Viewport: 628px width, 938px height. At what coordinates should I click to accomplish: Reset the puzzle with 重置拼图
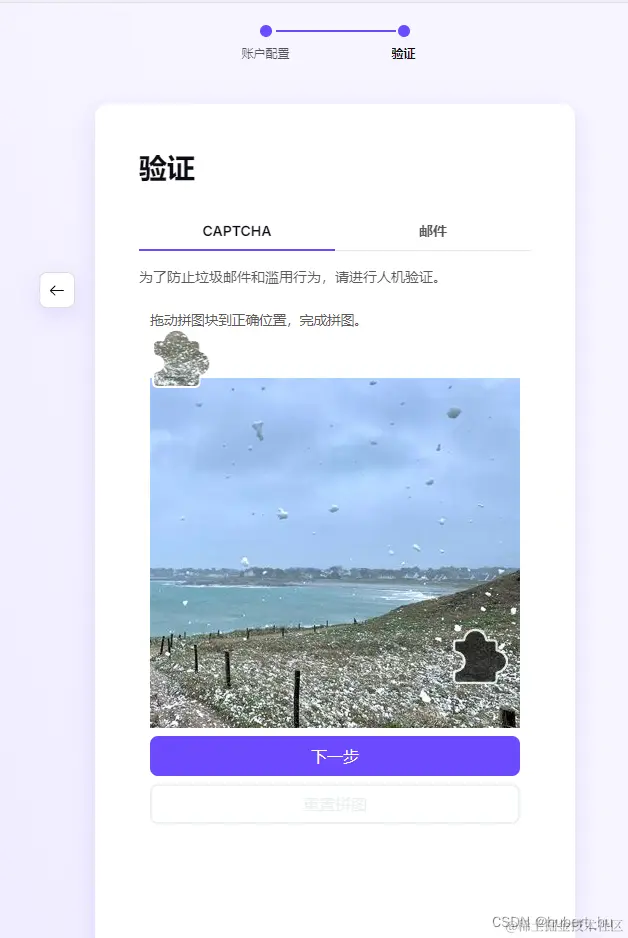pos(335,804)
